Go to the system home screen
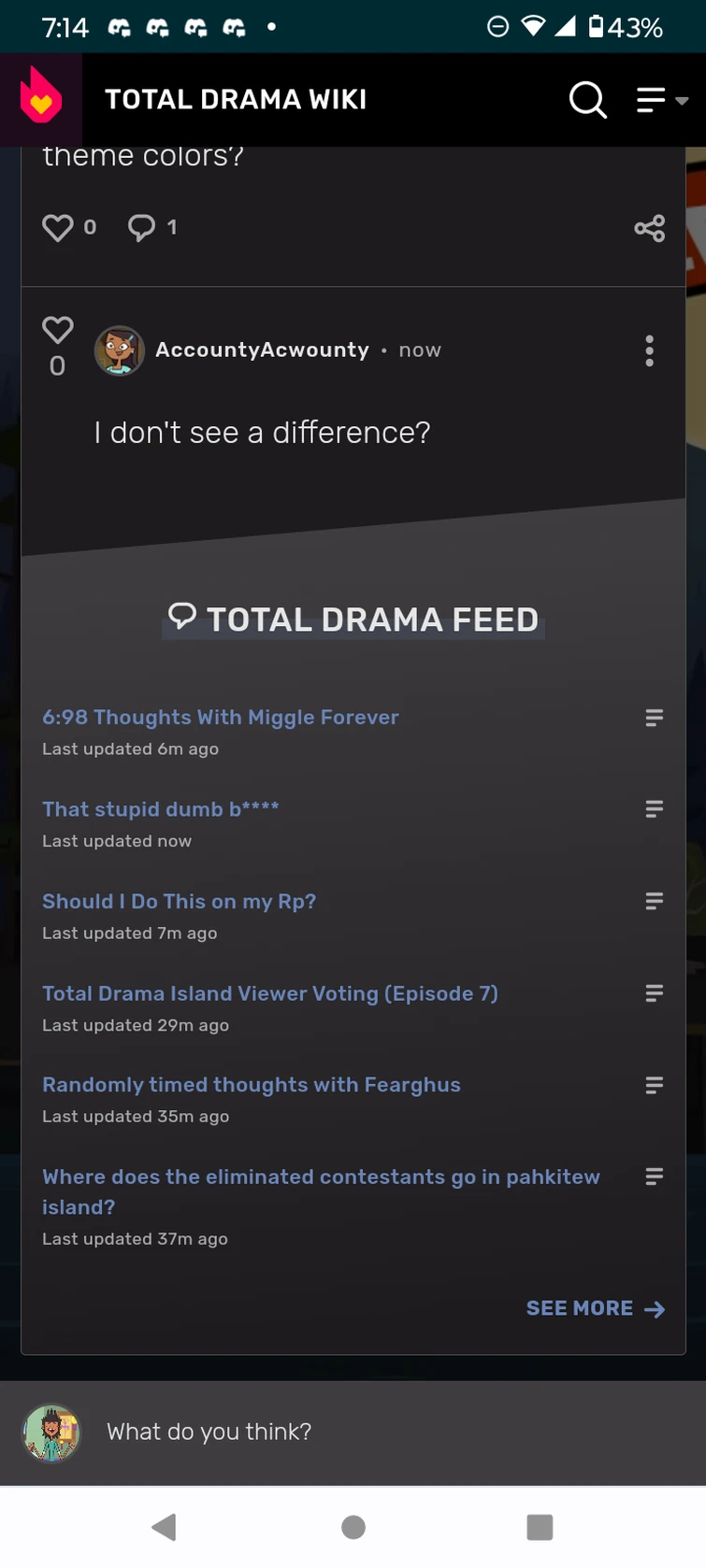Image resolution: width=706 pixels, height=1568 pixels. tap(353, 1527)
